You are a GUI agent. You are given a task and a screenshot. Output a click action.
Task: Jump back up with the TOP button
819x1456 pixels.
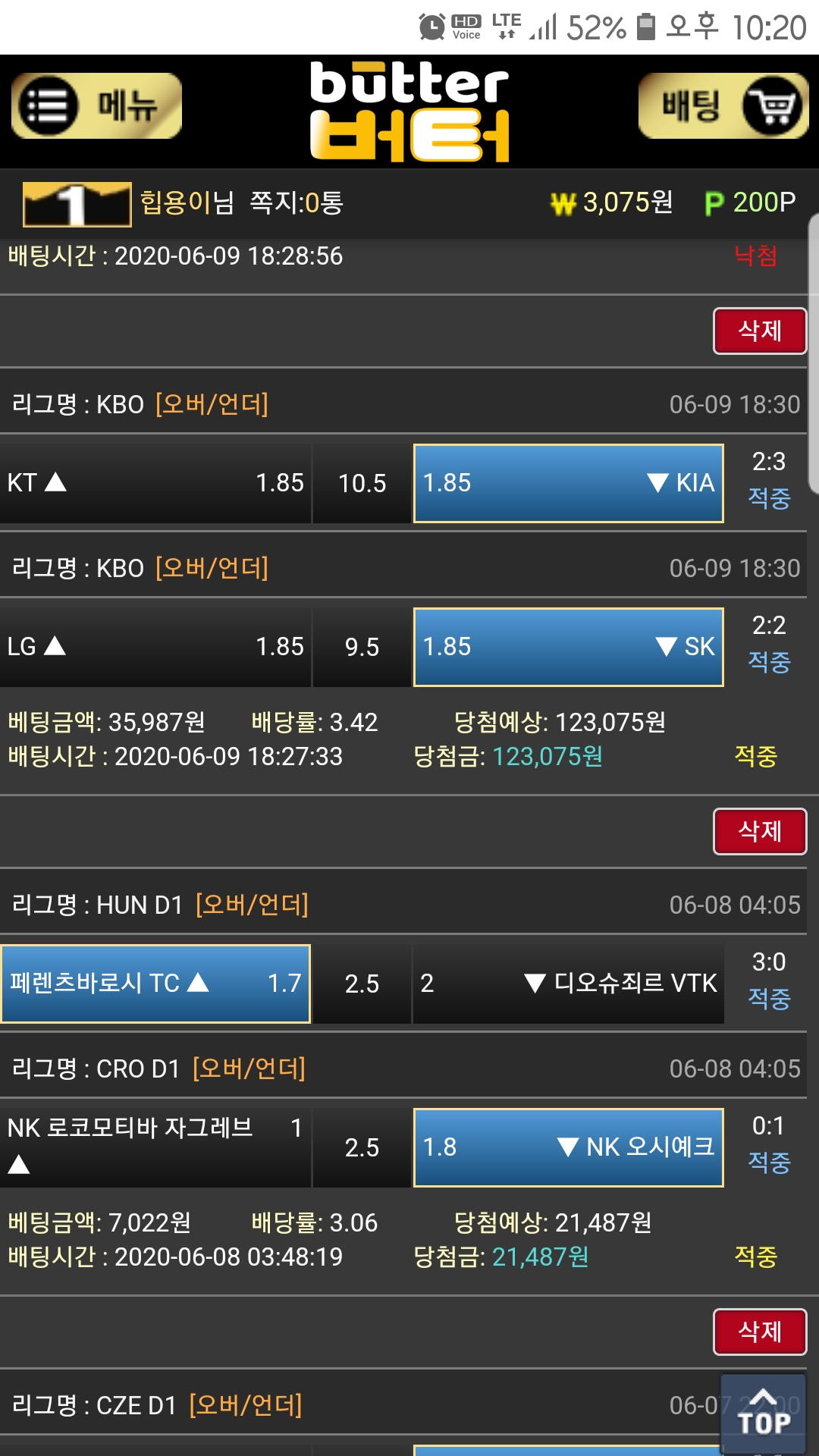pos(763,1414)
